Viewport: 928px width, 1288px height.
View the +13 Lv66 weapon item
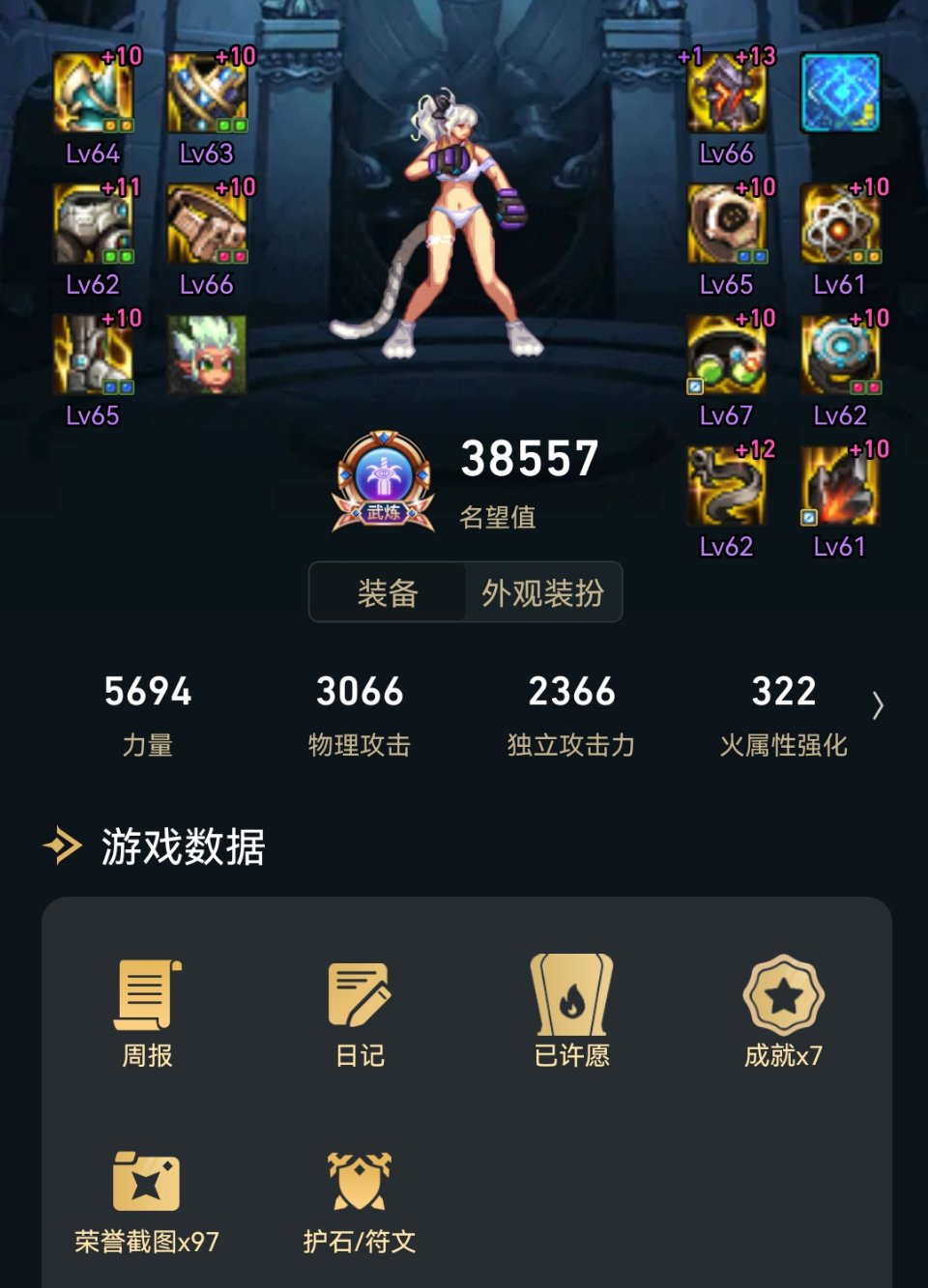726,94
